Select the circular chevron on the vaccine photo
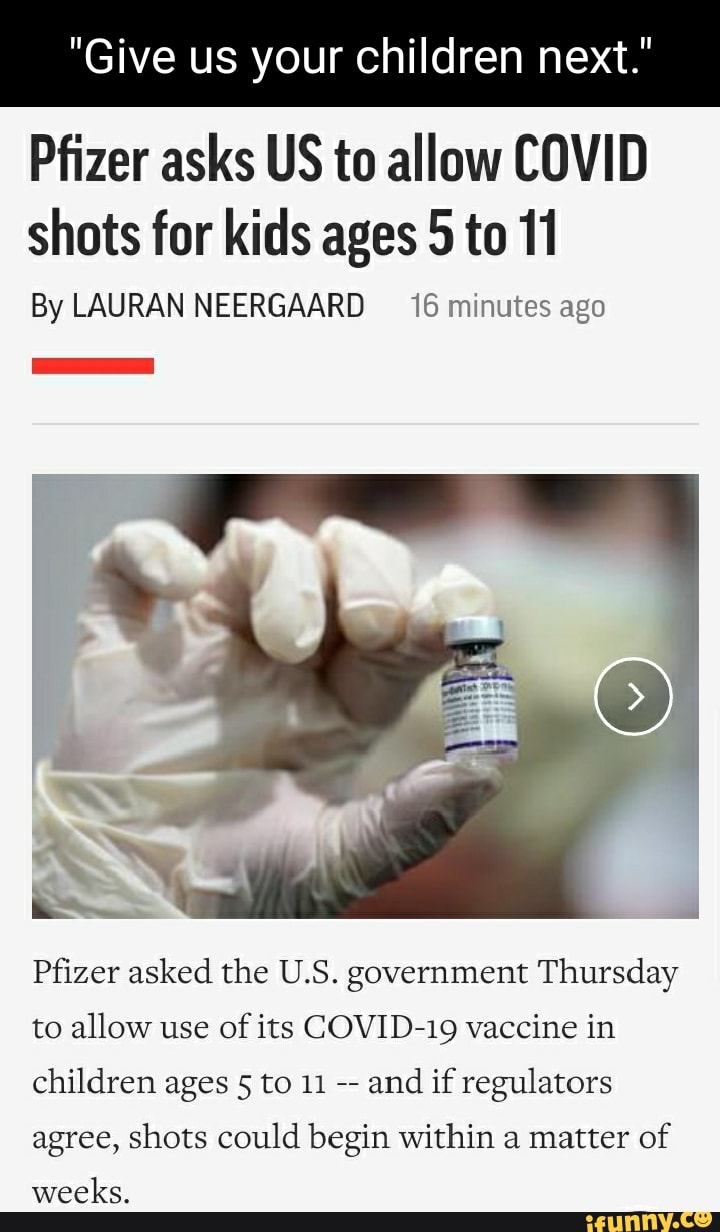 point(633,696)
